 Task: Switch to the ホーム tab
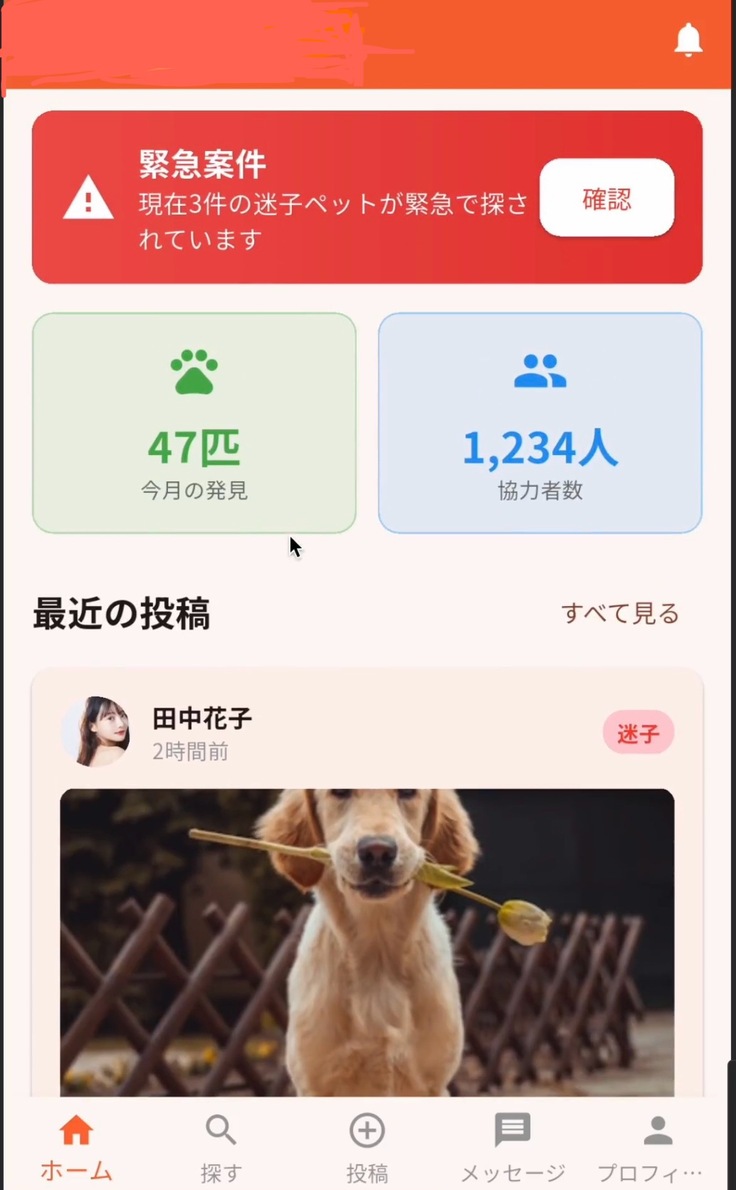coord(76,1148)
